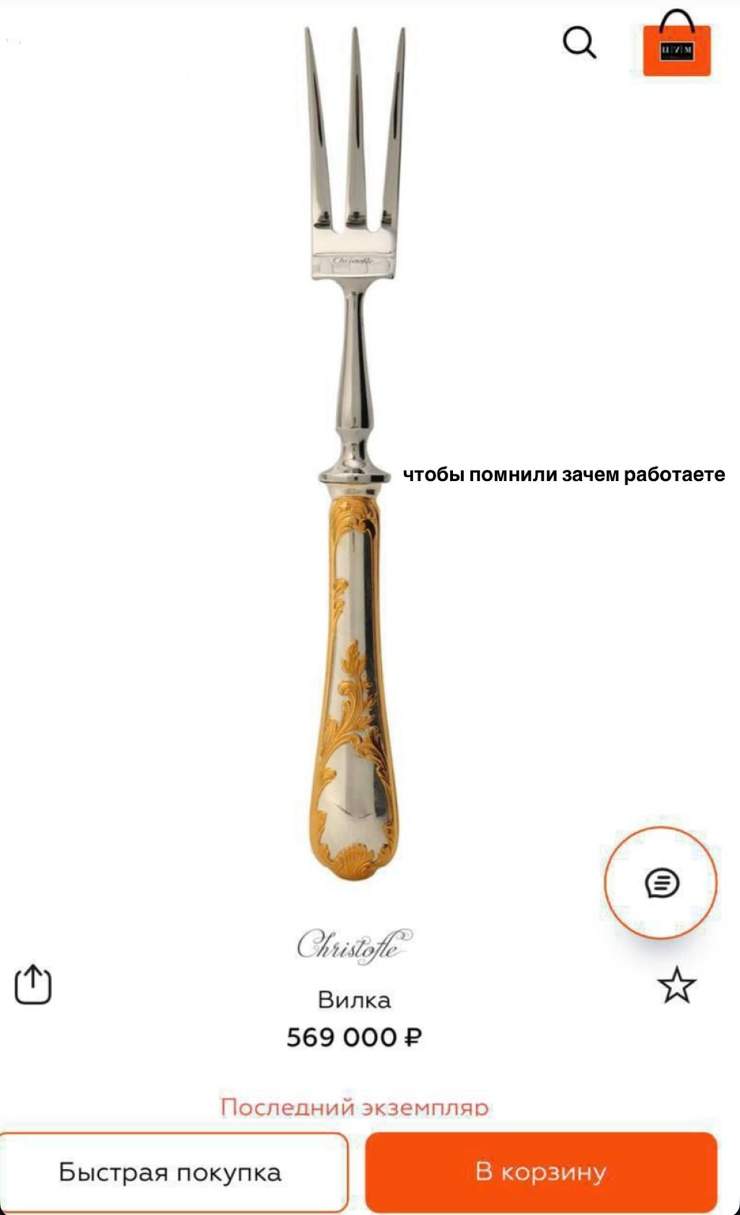Open the search magnifier
The height and width of the screenshot is (1215, 740).
click(579, 42)
